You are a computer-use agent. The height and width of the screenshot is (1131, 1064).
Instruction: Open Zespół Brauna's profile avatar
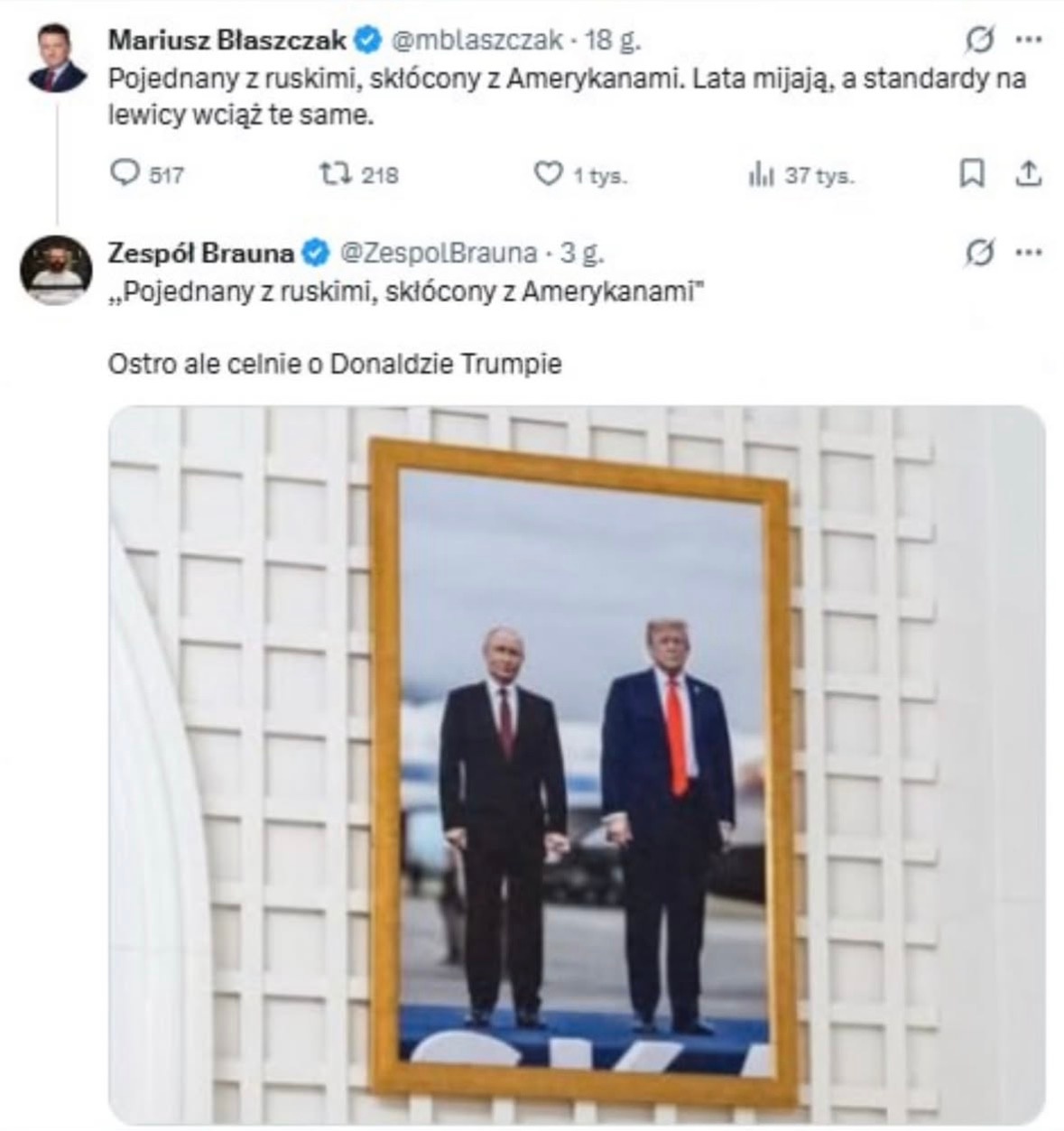tap(57, 271)
